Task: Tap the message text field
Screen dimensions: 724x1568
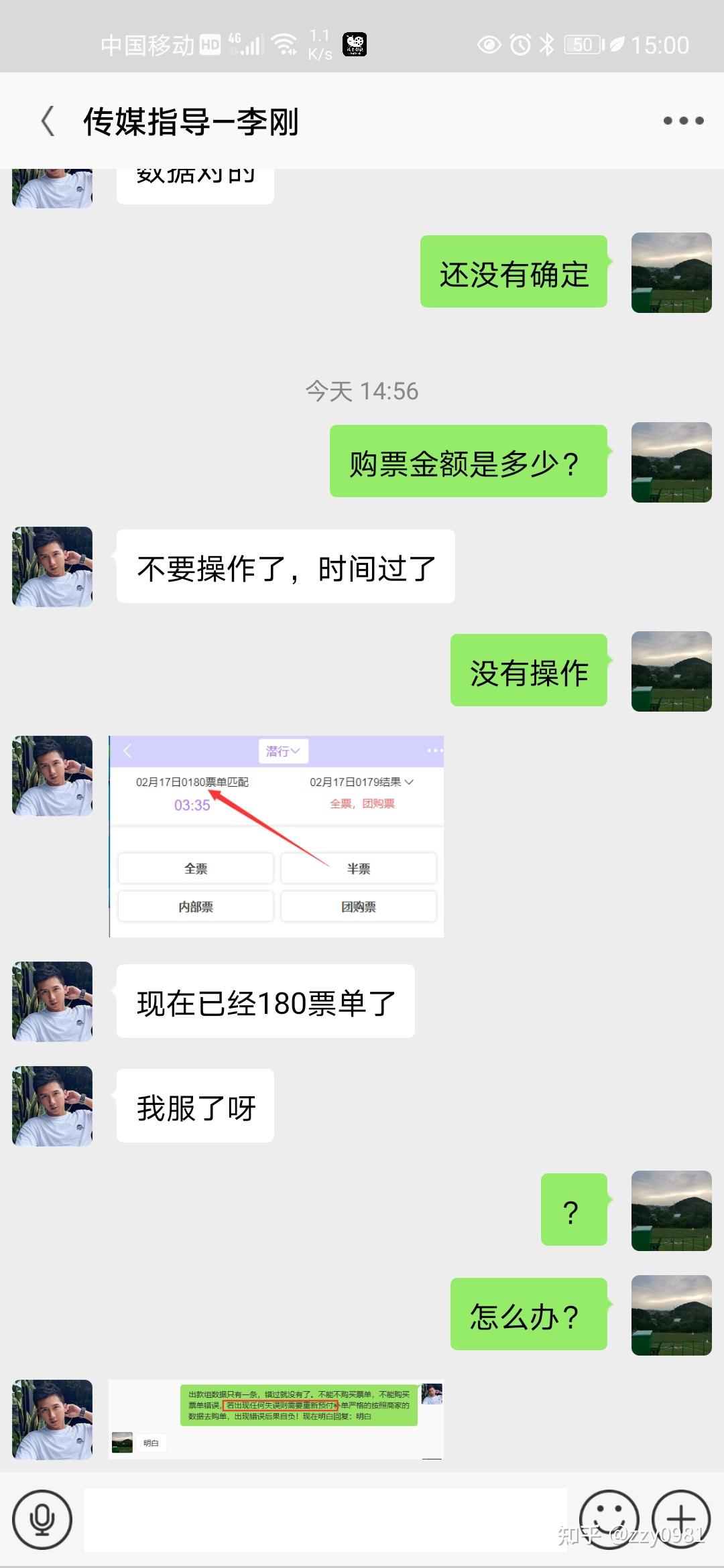Action: tap(326, 1520)
